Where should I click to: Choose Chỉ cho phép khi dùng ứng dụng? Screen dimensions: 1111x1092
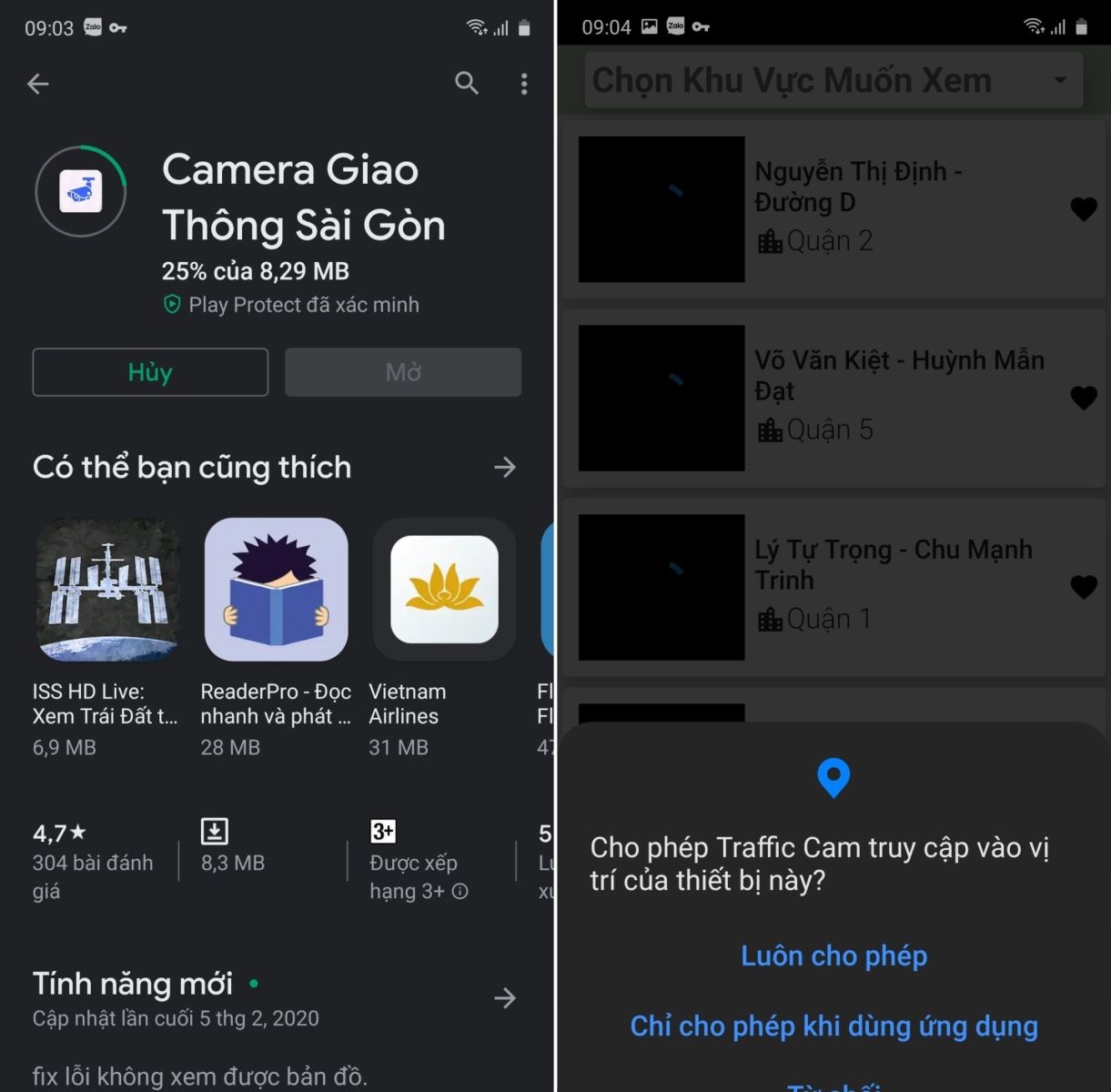(833, 1026)
